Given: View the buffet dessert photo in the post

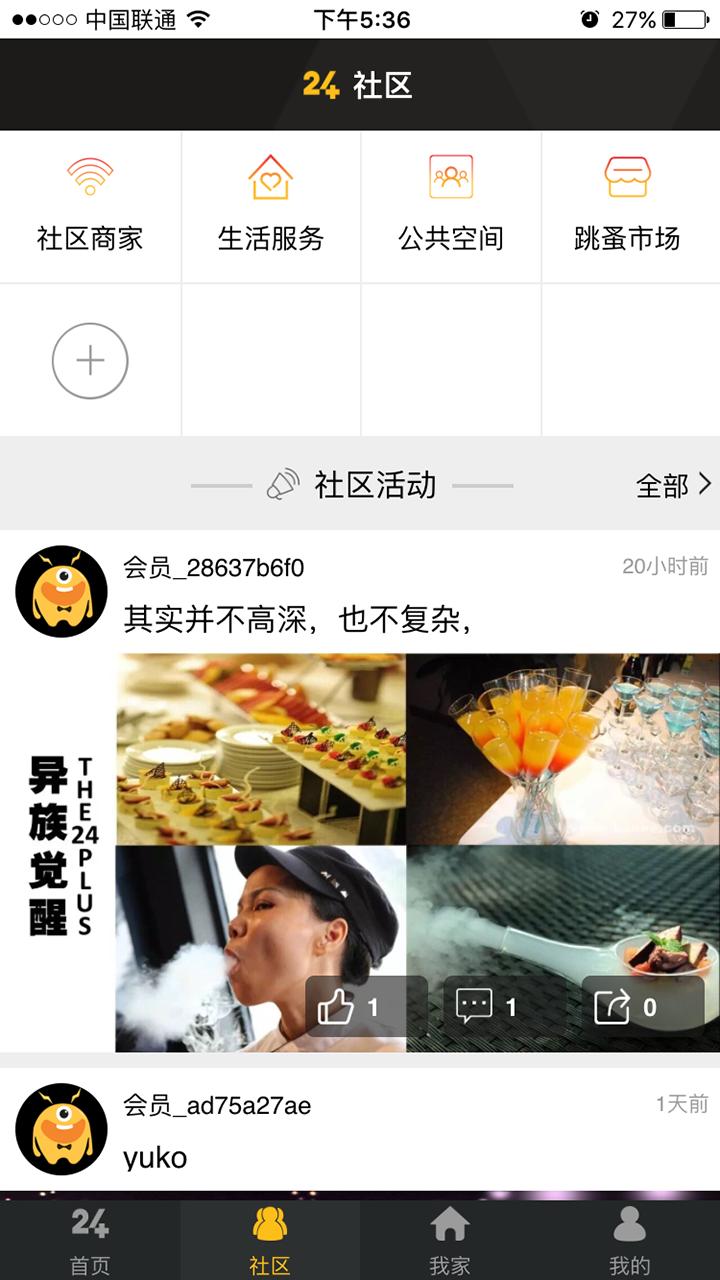Looking at the screenshot, I should click(x=260, y=748).
